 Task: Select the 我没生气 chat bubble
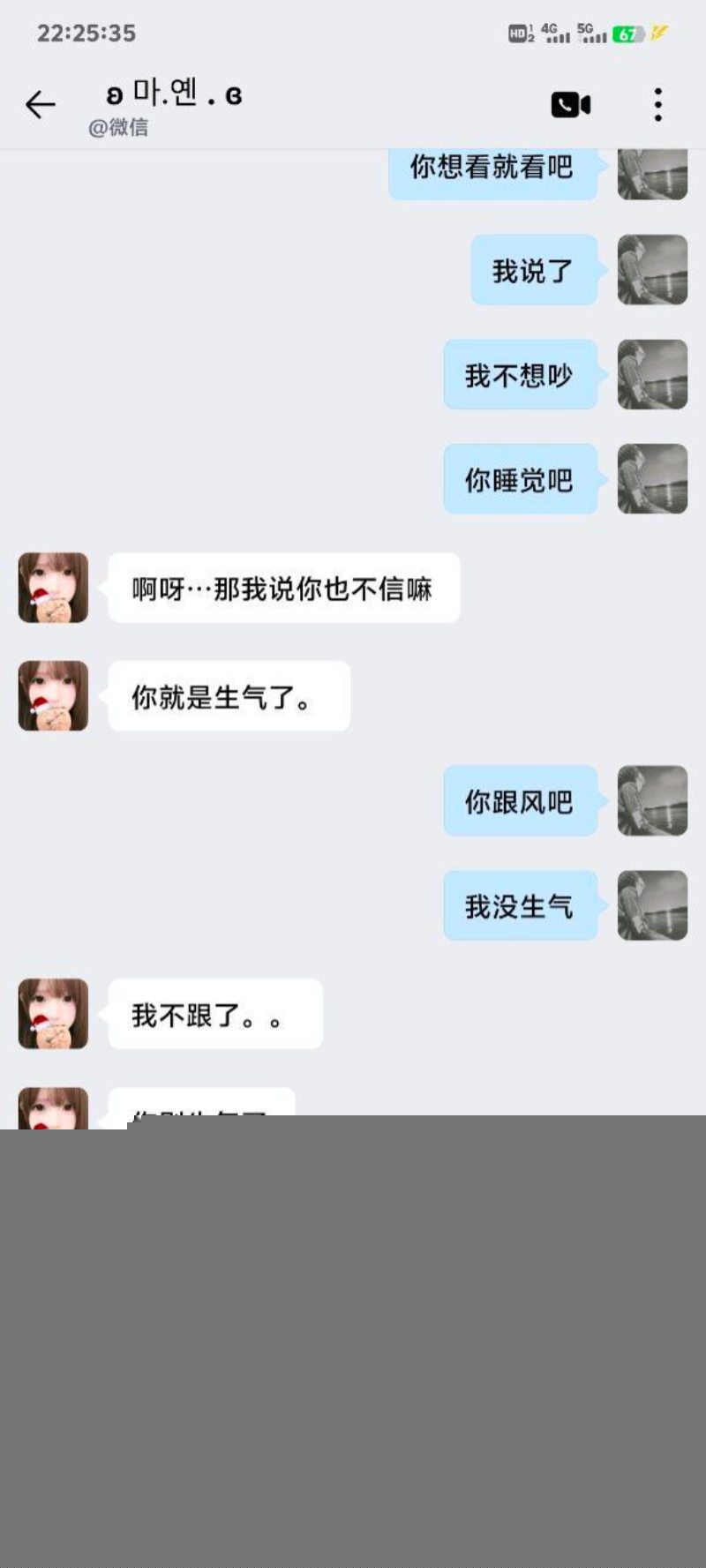point(521,906)
